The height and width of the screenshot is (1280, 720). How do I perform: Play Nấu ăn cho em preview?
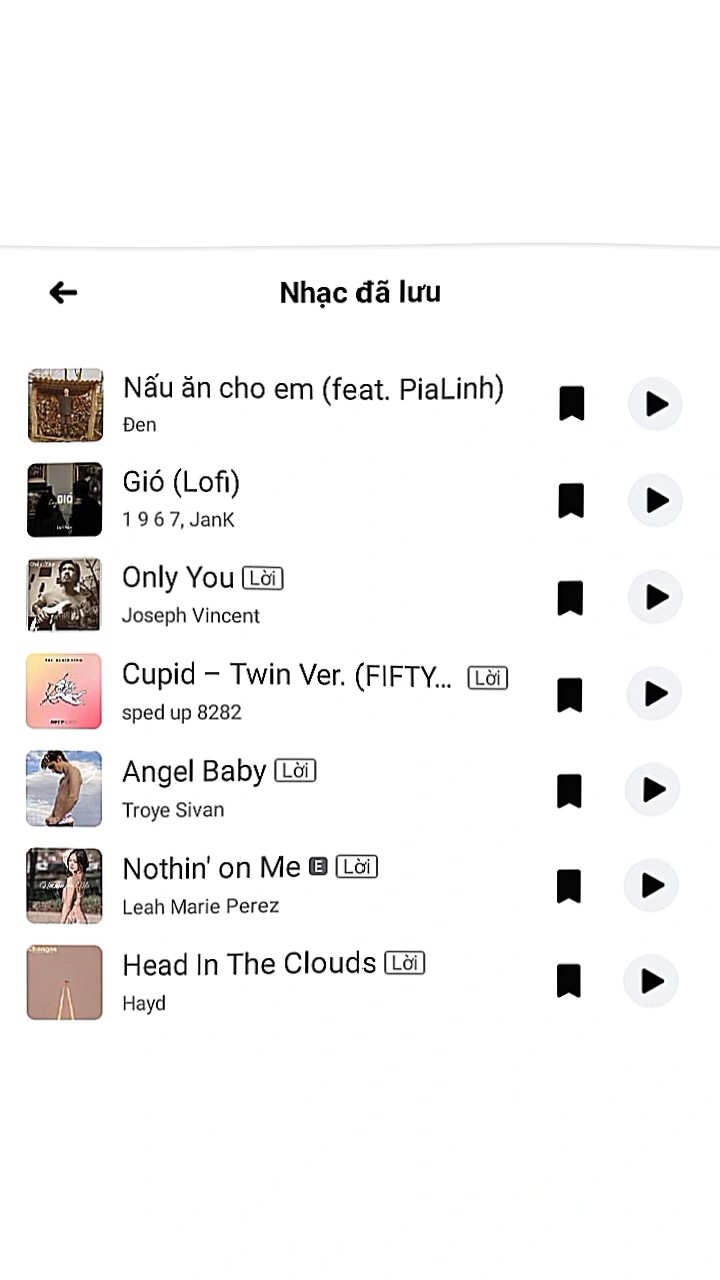[655, 404]
